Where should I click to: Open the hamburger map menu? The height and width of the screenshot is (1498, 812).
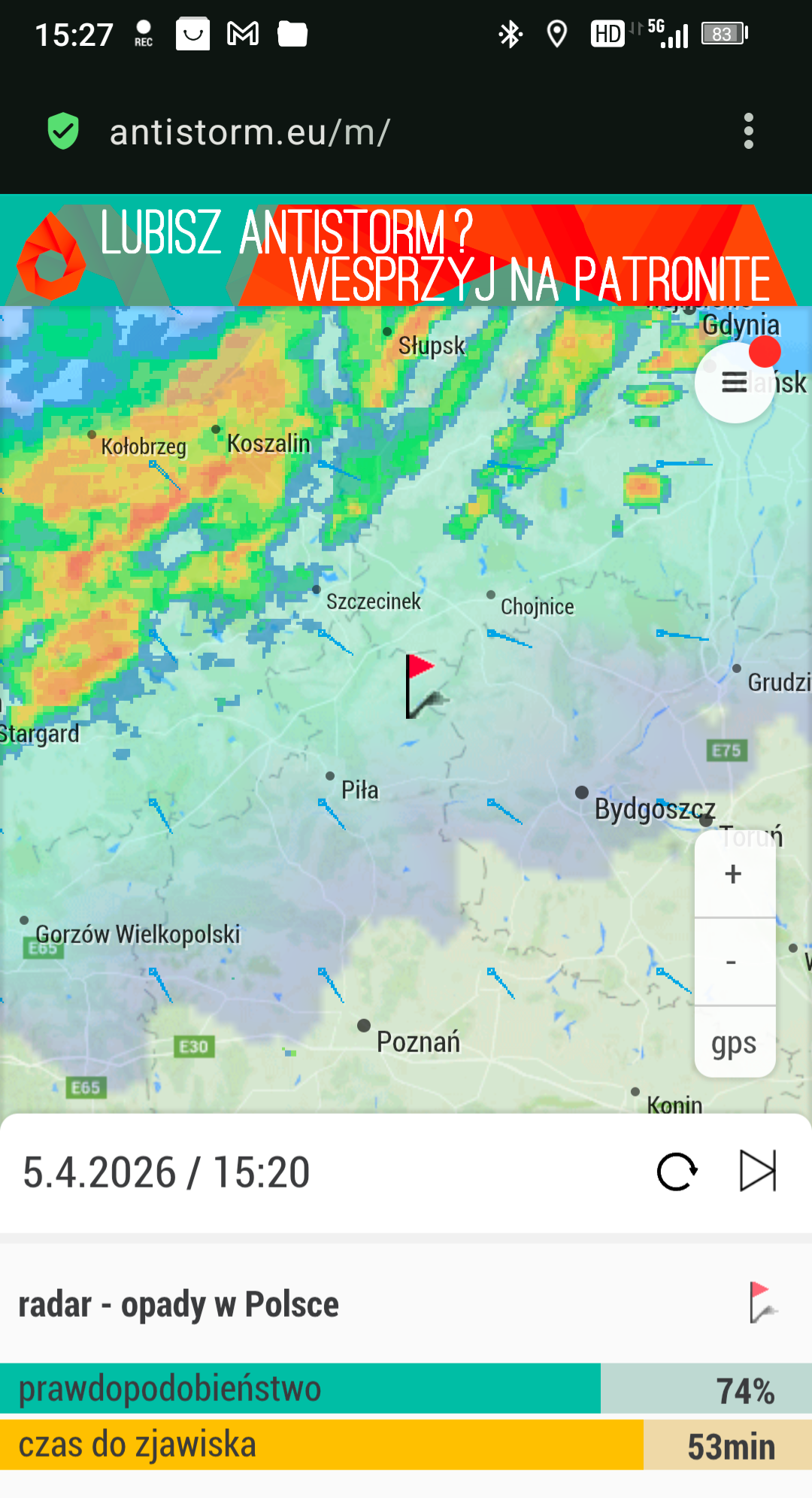pyautogui.click(x=735, y=383)
